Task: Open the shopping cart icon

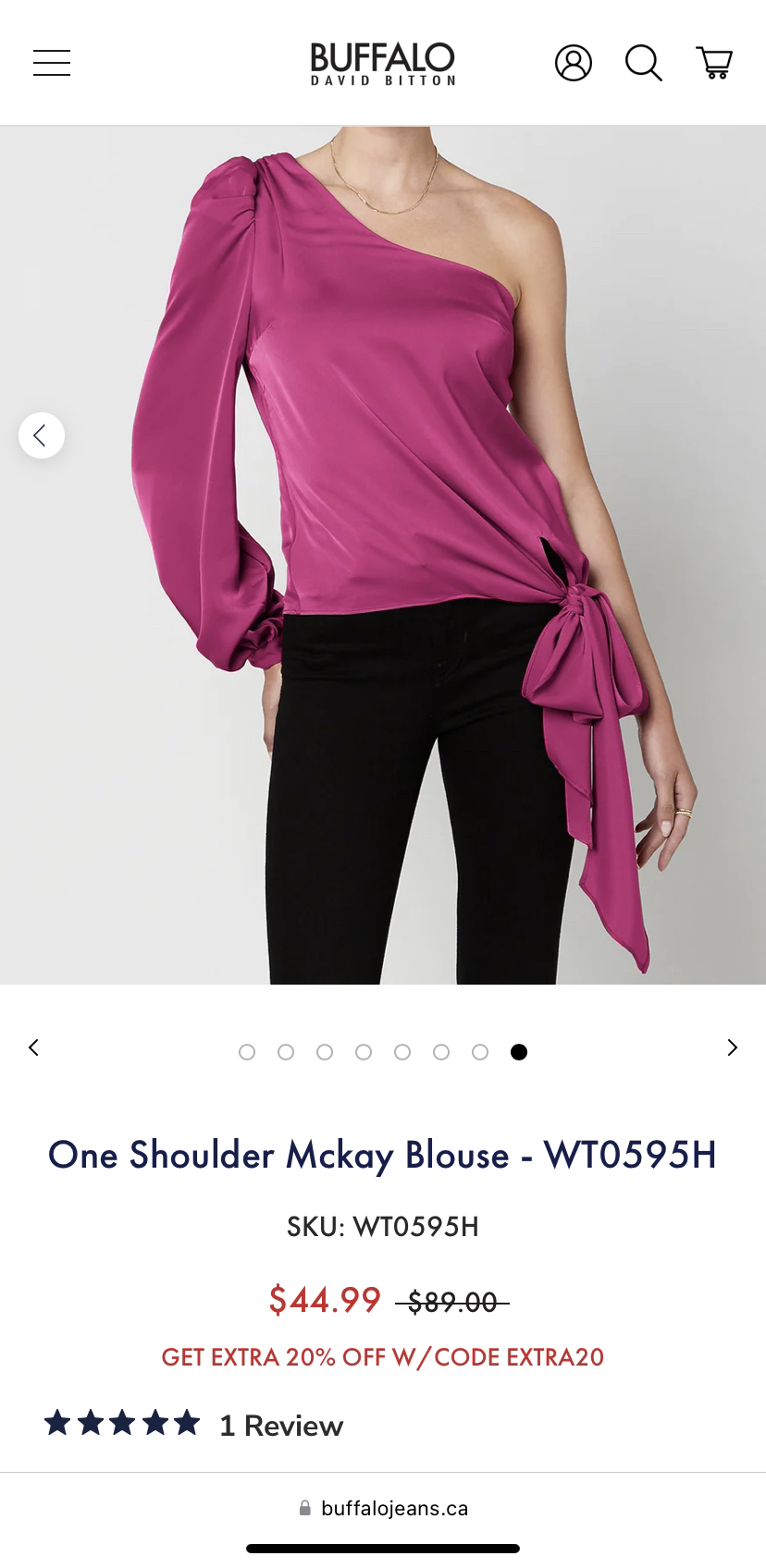Action: pyautogui.click(x=713, y=63)
